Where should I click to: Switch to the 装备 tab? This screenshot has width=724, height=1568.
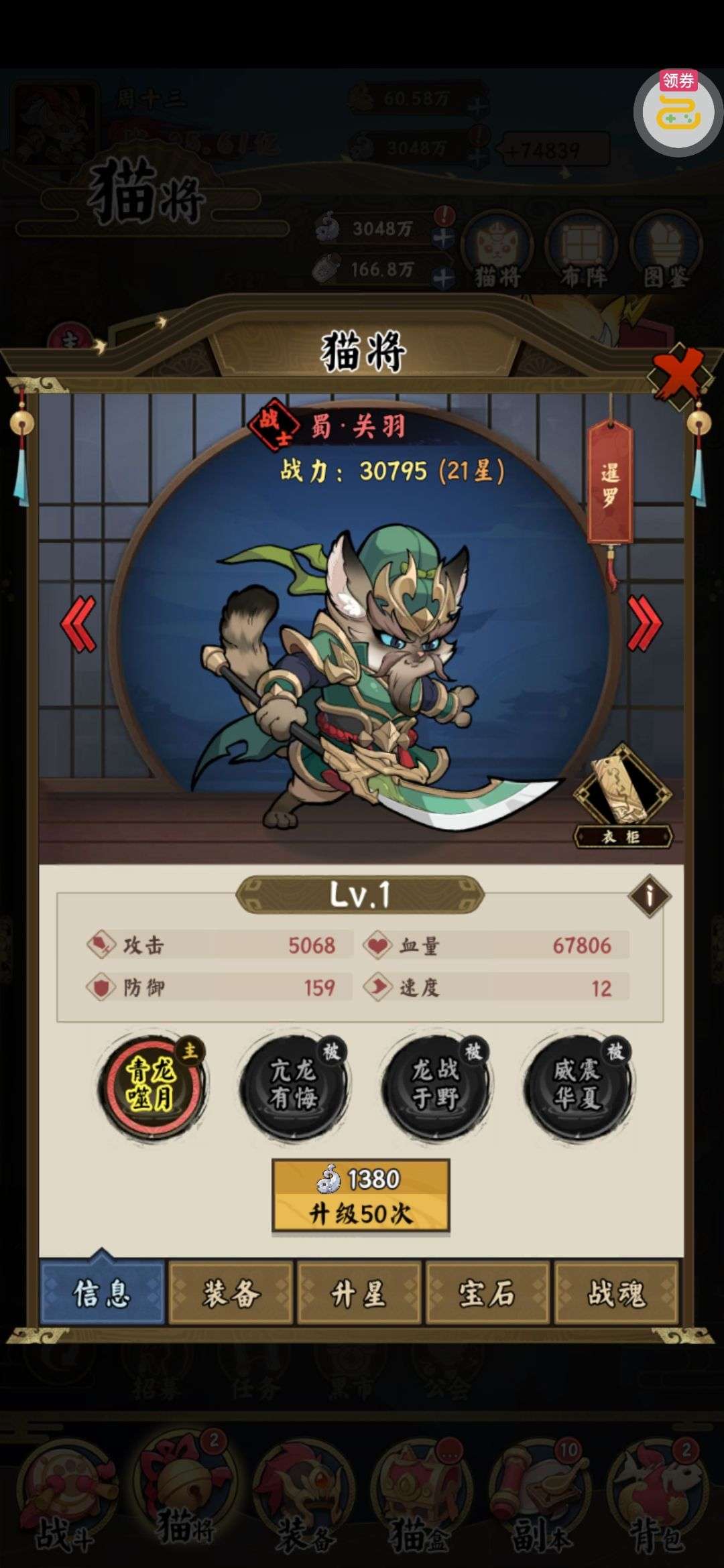coord(231,1293)
